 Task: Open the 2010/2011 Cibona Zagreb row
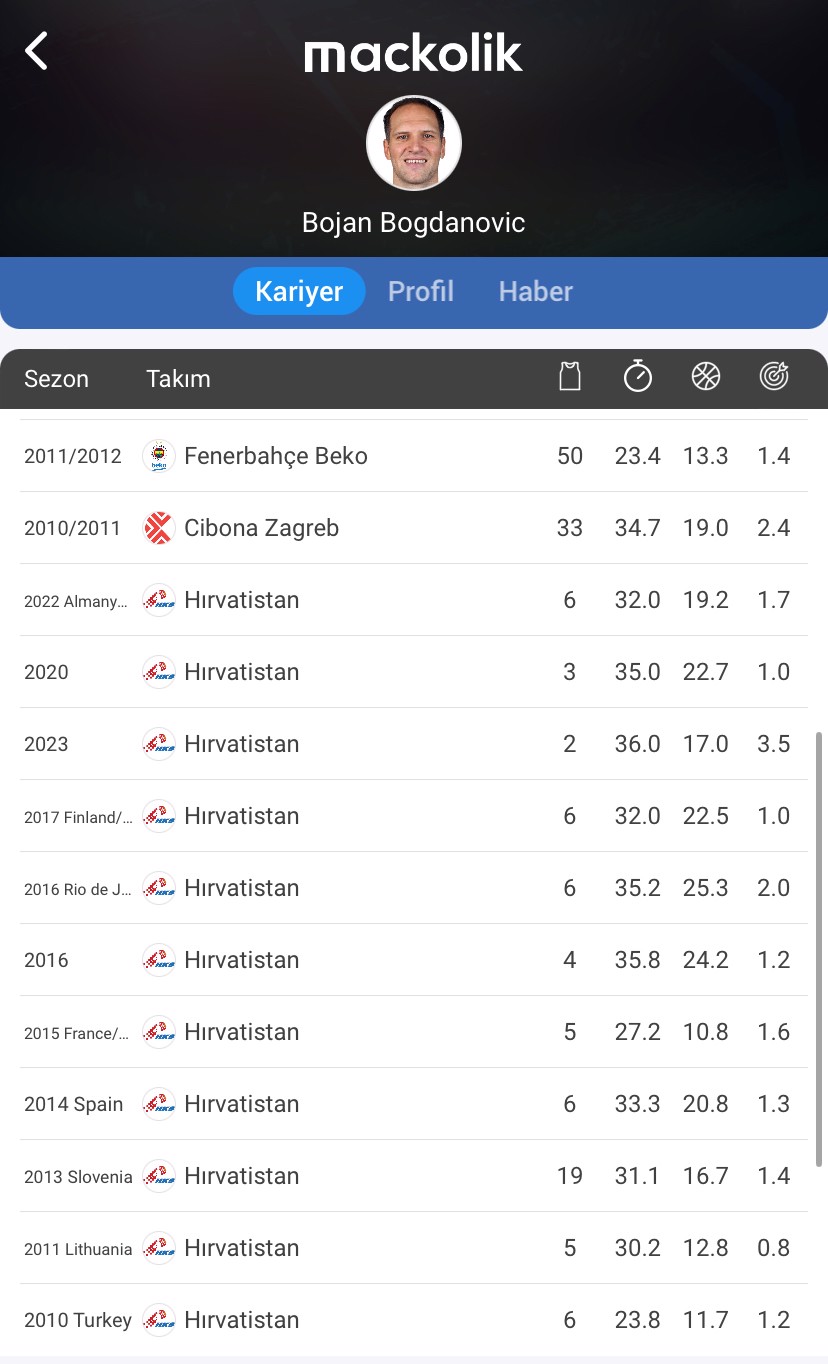click(x=414, y=528)
